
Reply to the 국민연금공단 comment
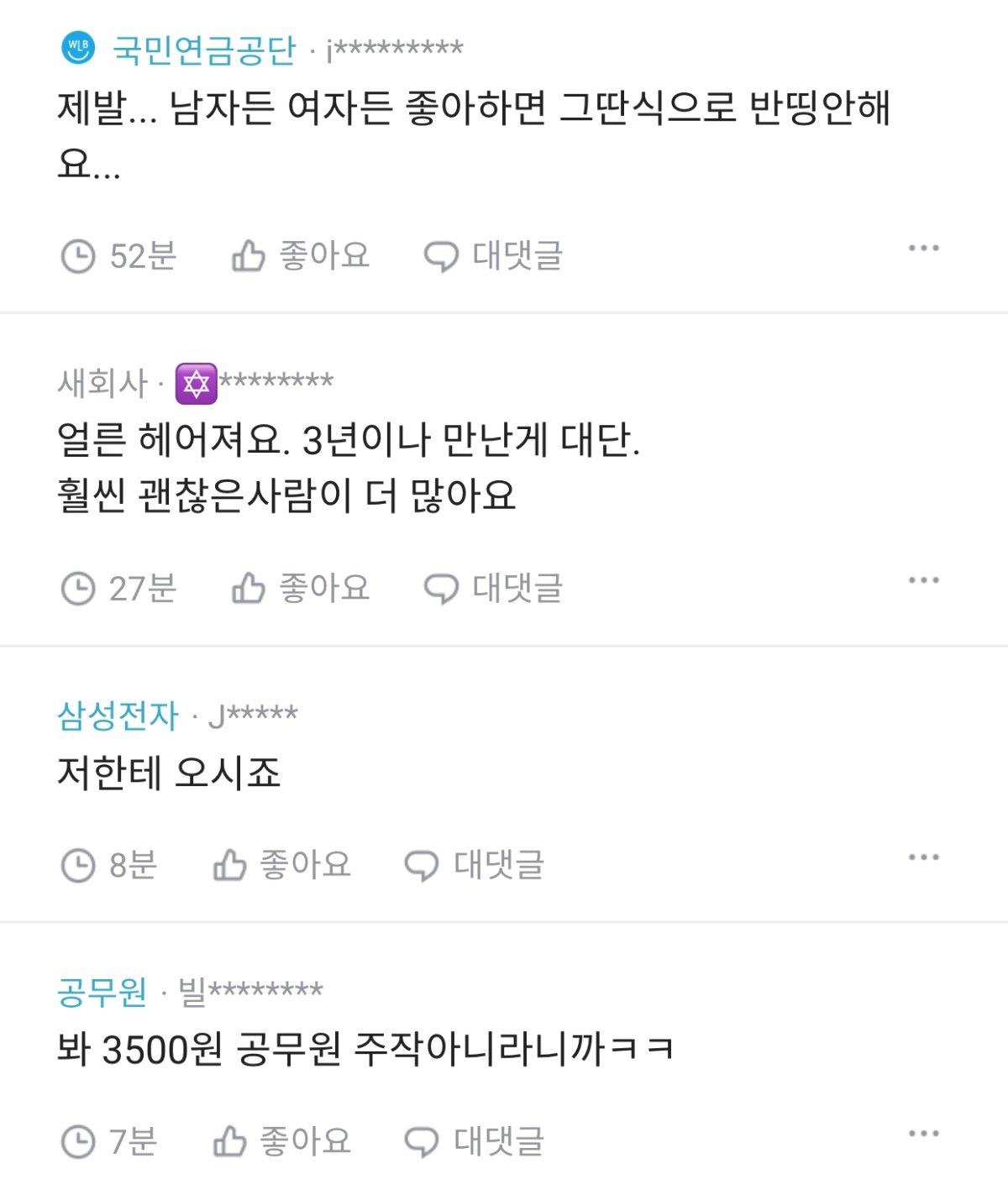pos(493,255)
